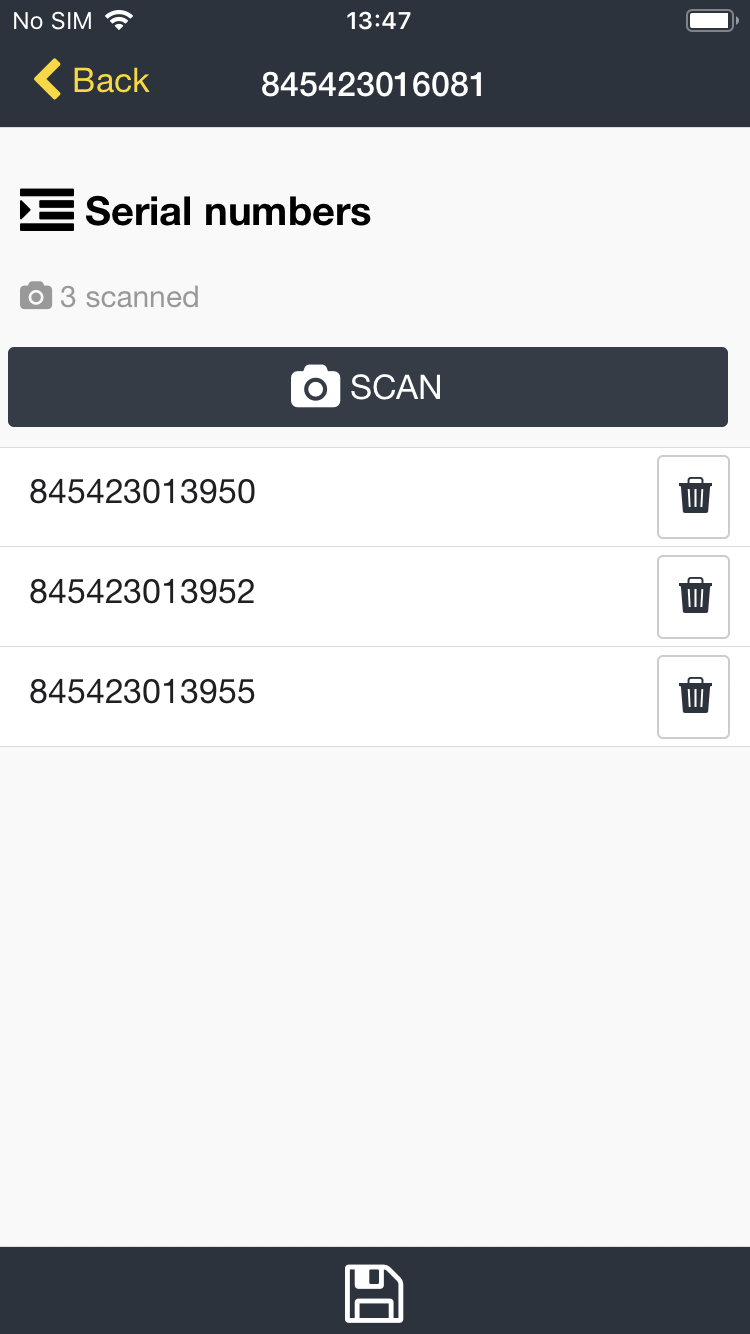Save the scanned serial numbers
This screenshot has width=750, height=1334.
pos(374,1292)
